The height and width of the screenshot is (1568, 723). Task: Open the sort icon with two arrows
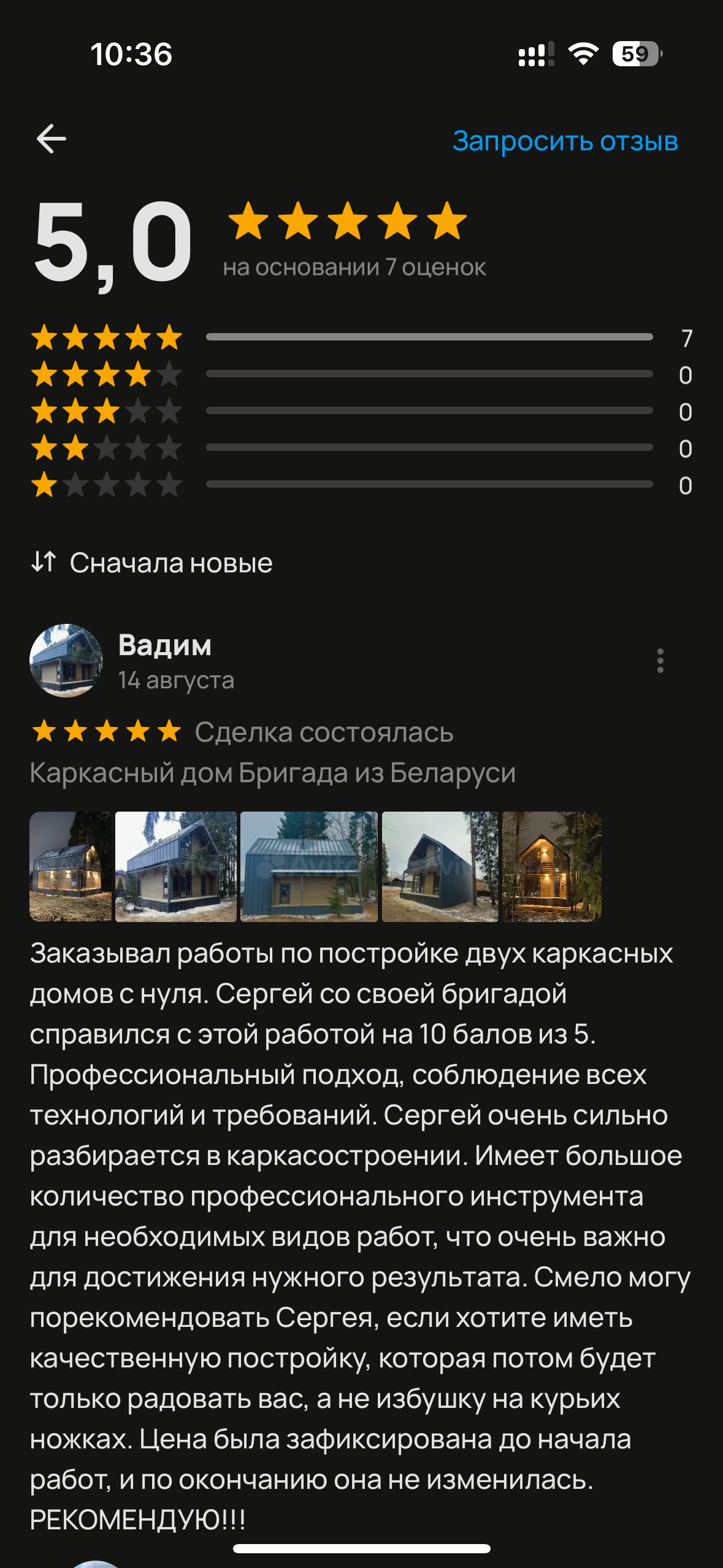click(x=43, y=563)
